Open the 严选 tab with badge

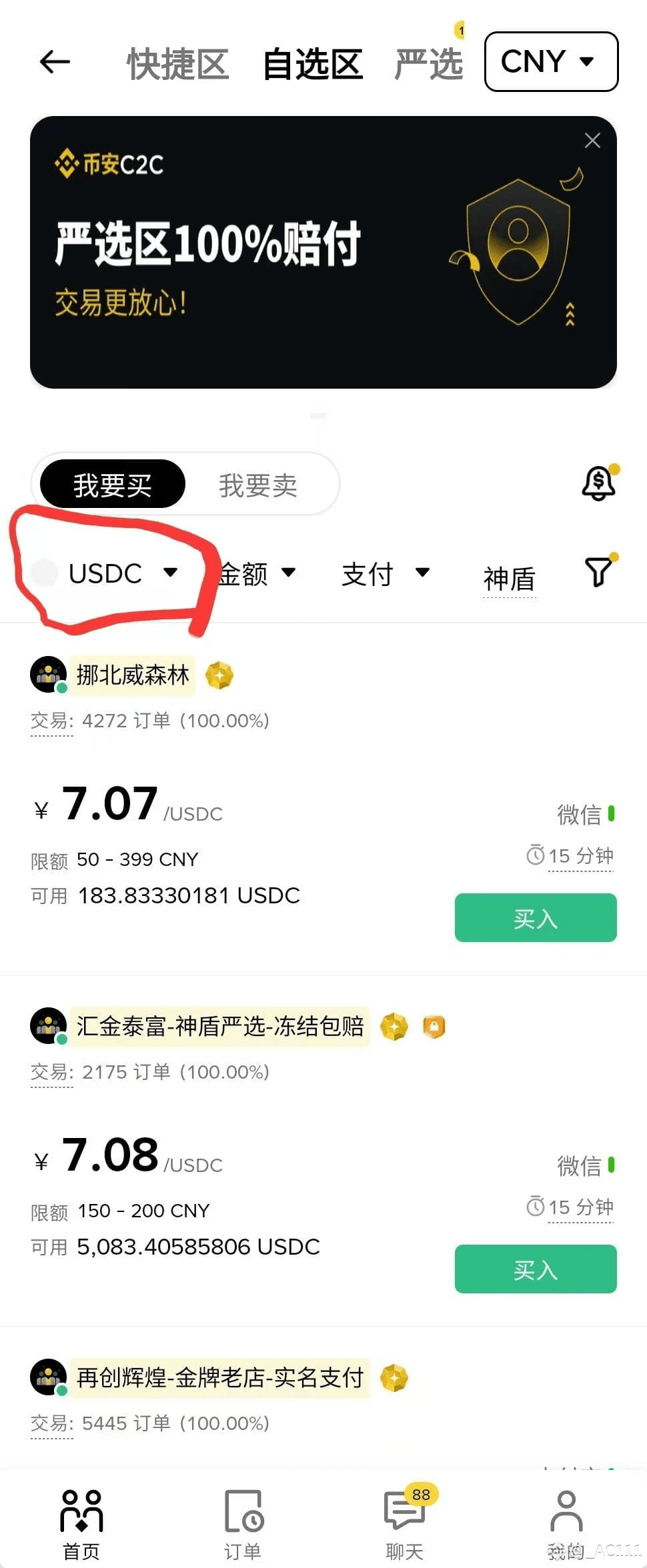(x=429, y=61)
